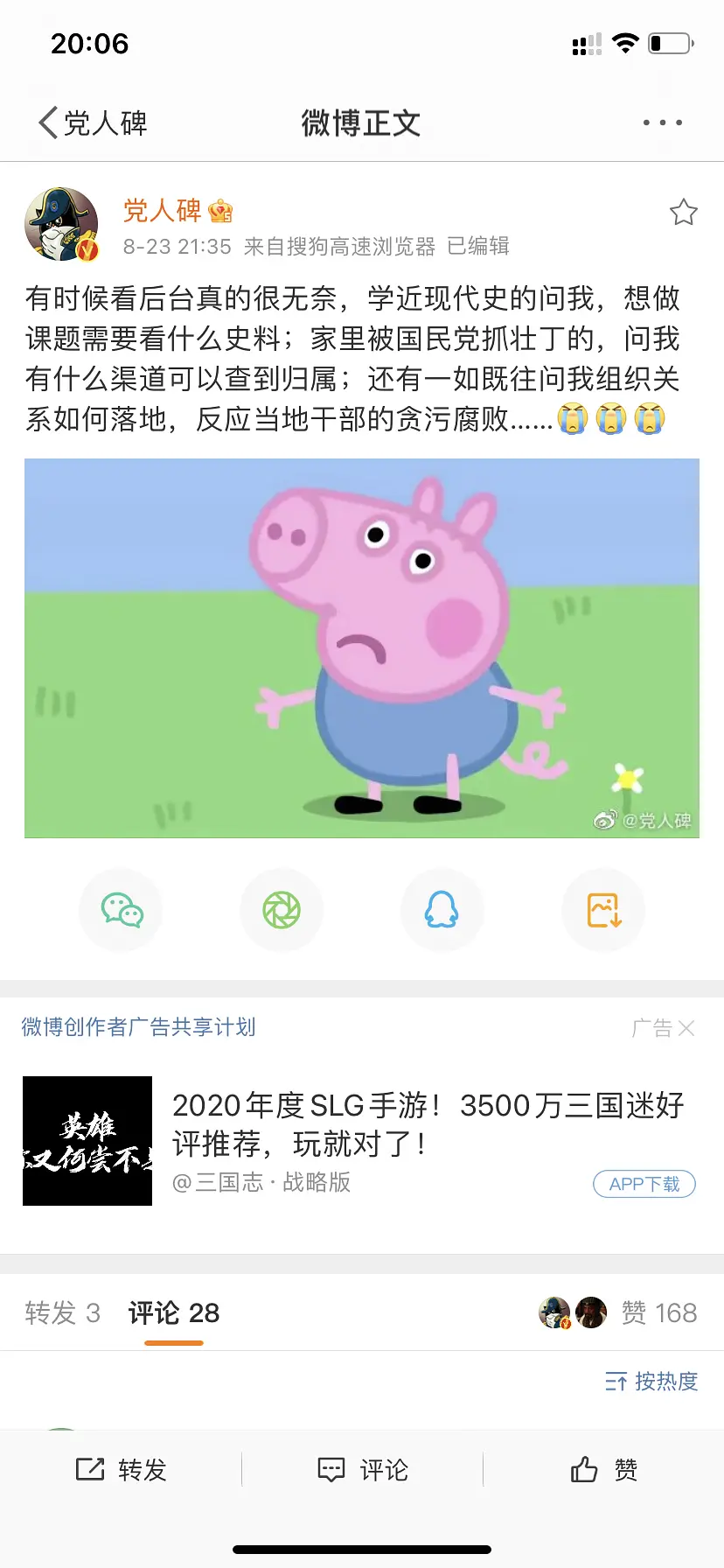Show the 赞 168 likes list
Screen dimensions: 724x1568
pos(658,1312)
